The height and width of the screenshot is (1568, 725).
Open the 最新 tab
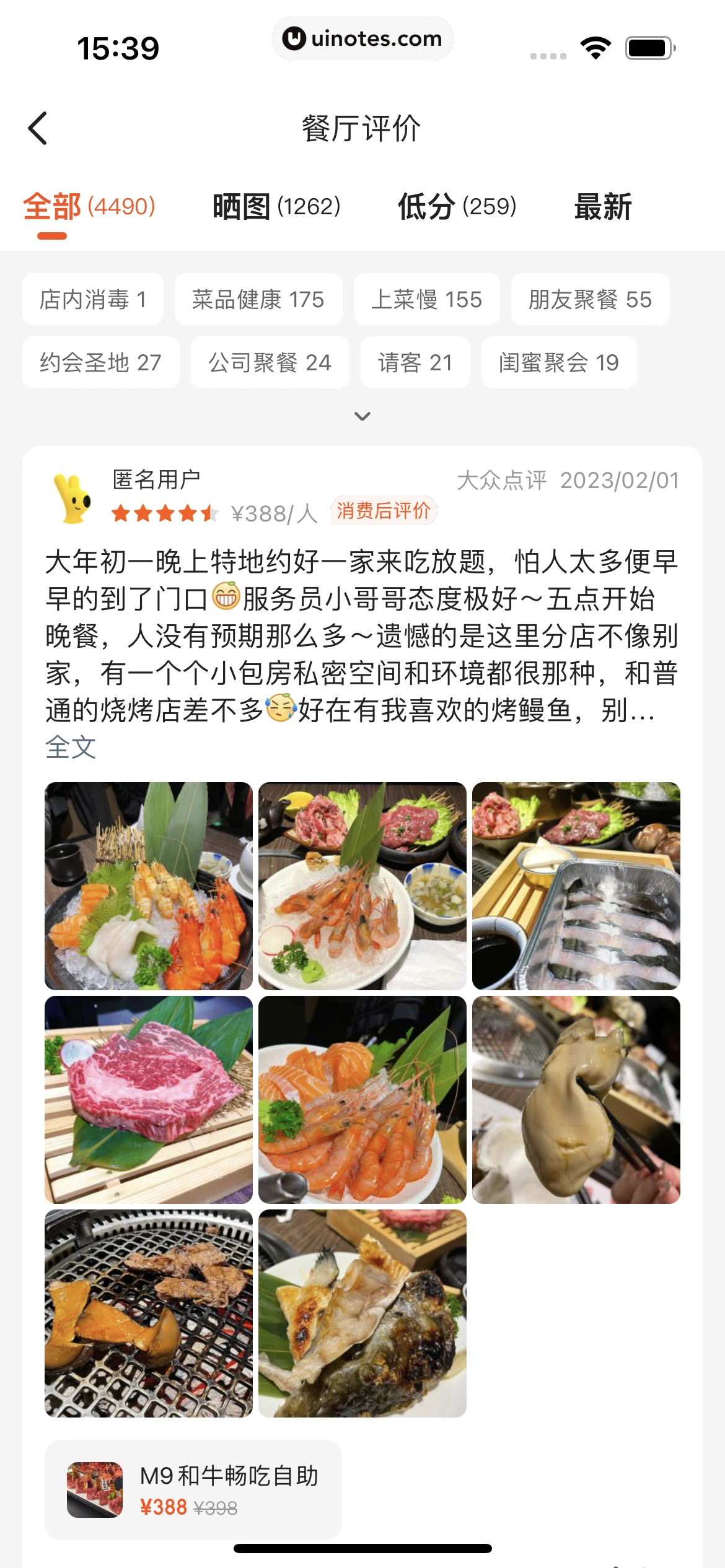602,207
